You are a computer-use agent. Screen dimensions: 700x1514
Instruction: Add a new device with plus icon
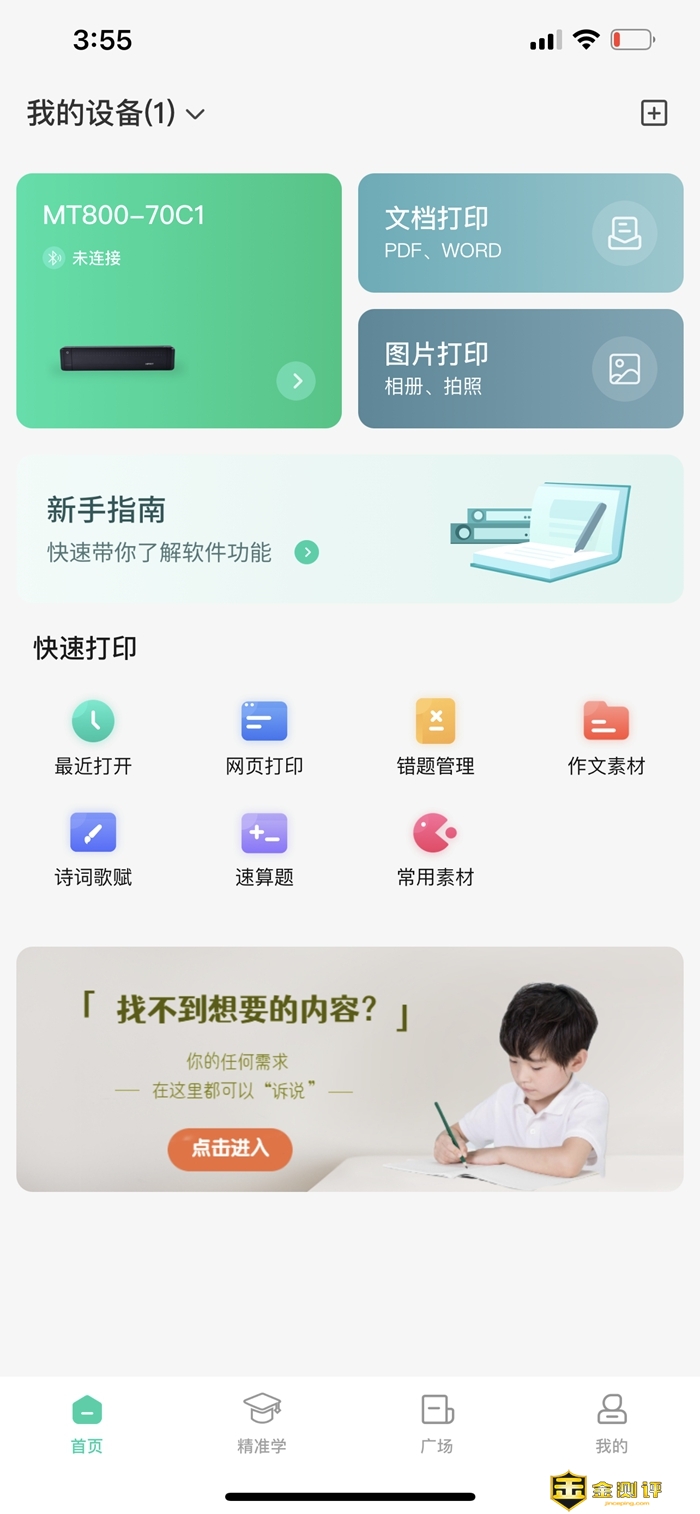pos(653,113)
